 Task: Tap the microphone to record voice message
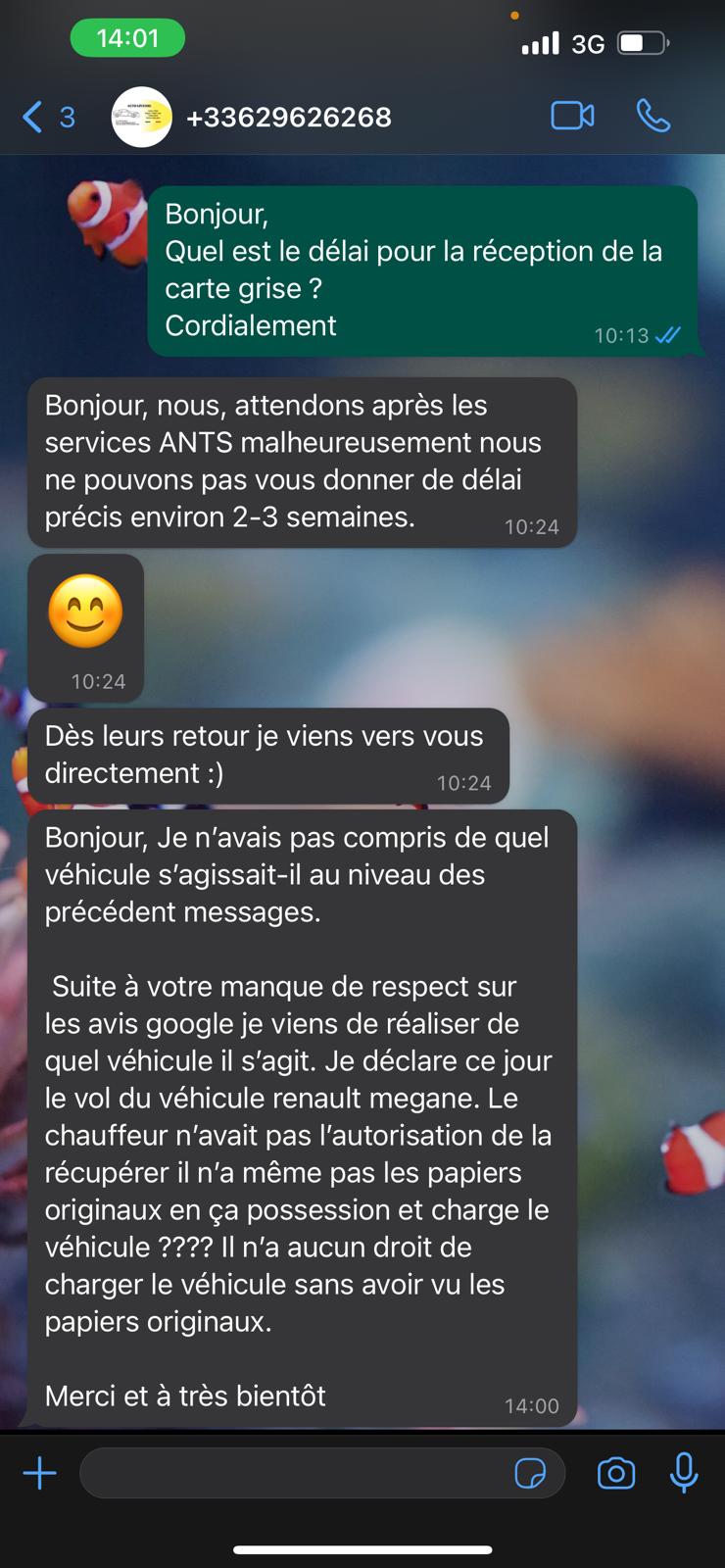(x=684, y=1473)
